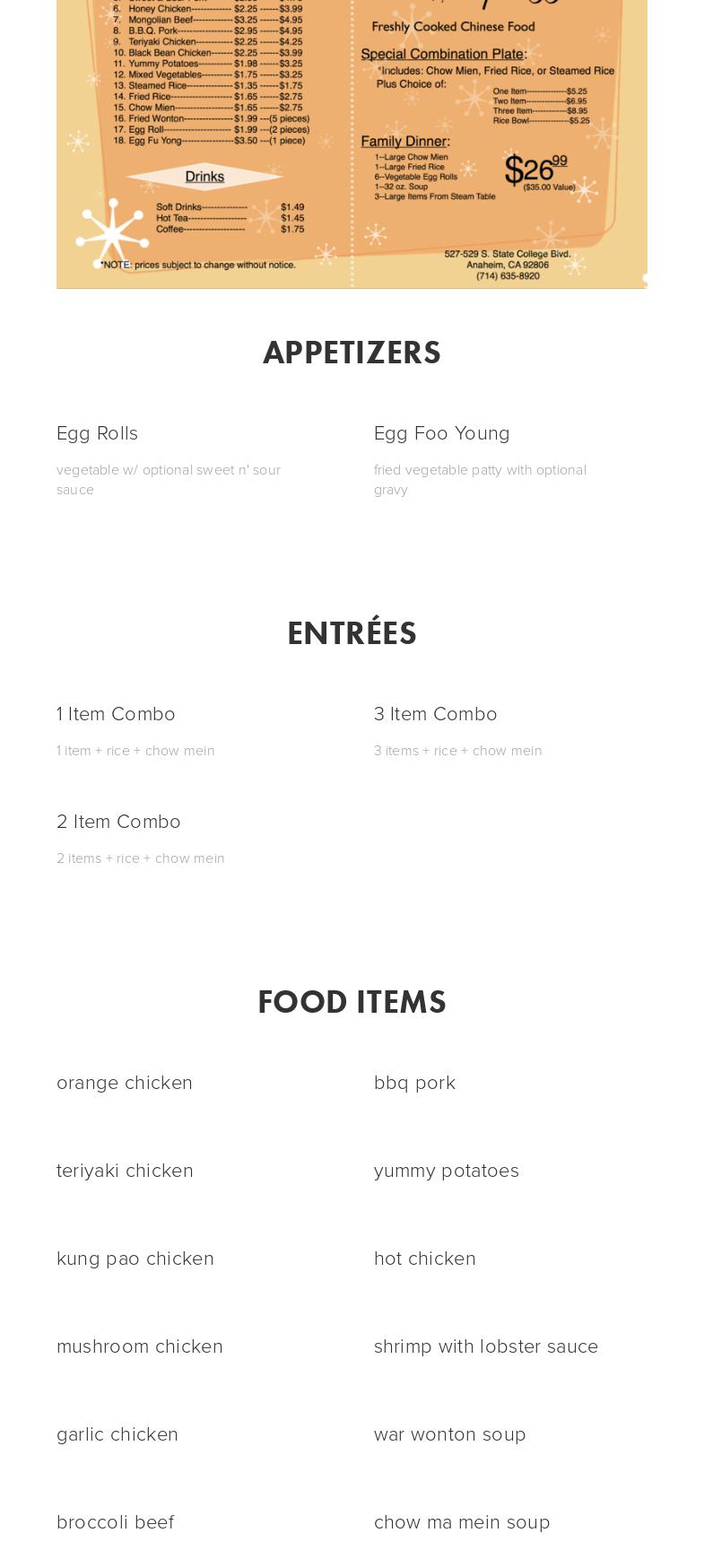Screen dimensions: 704x1568
Task: Open the restaurant menu flyer image
Action: [x=352, y=144]
